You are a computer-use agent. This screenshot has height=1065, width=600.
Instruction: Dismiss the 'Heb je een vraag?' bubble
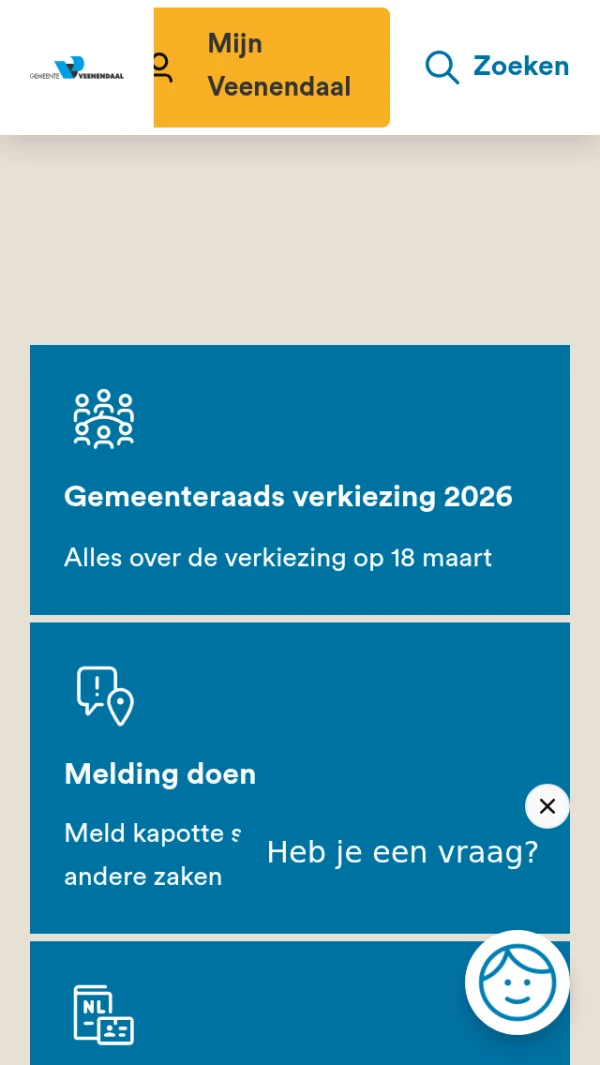[547, 806]
